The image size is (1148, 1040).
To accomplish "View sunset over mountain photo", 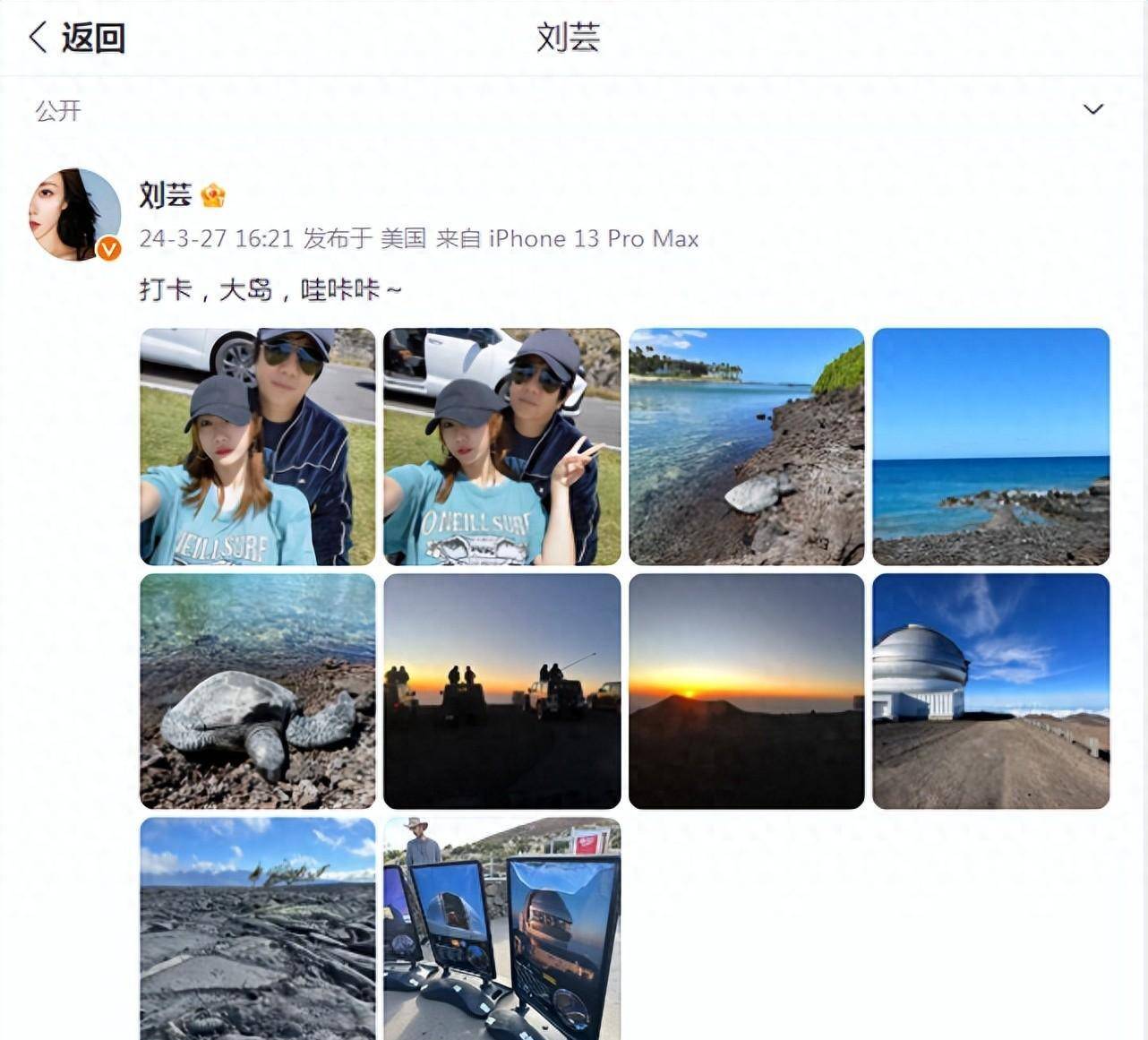I will 746,691.
